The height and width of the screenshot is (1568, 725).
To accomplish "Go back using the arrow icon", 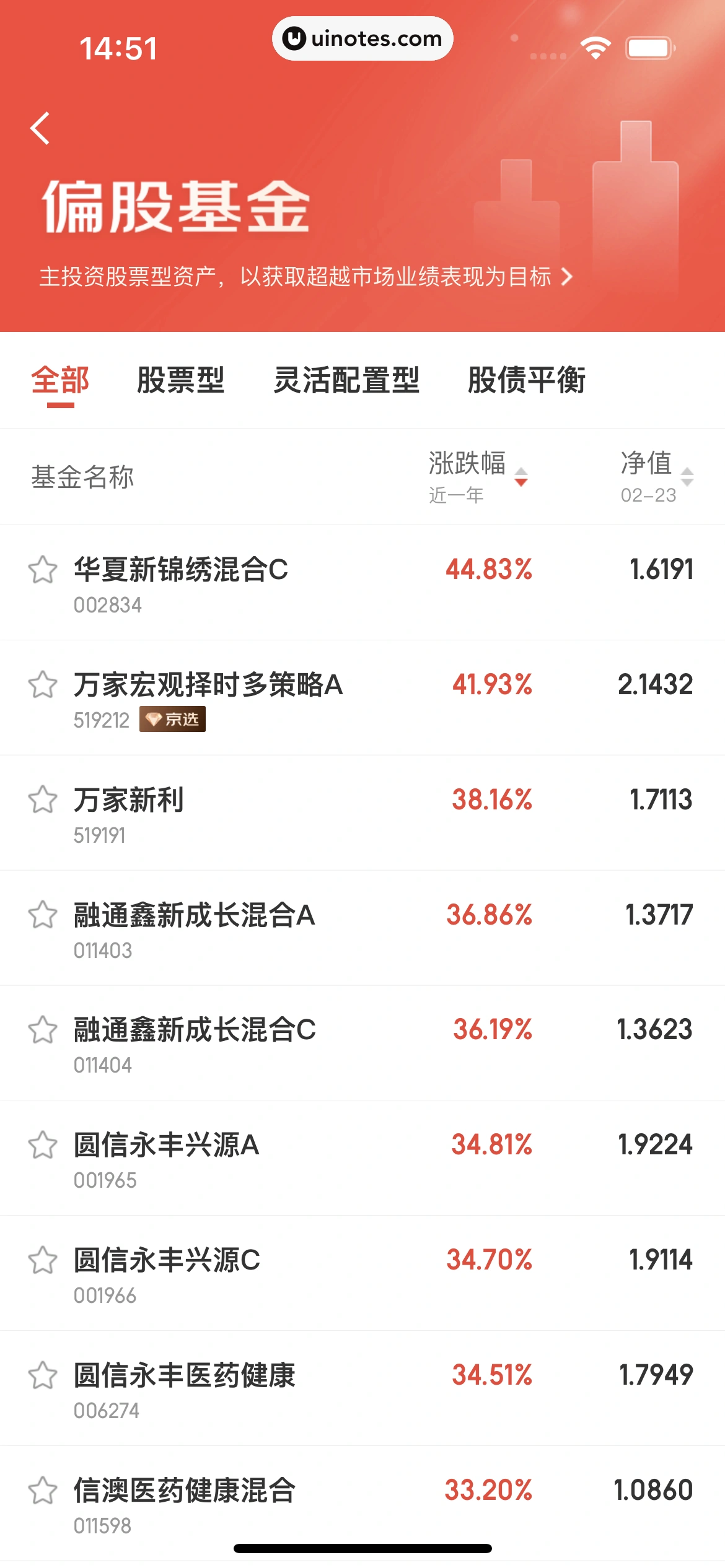I will (x=40, y=129).
